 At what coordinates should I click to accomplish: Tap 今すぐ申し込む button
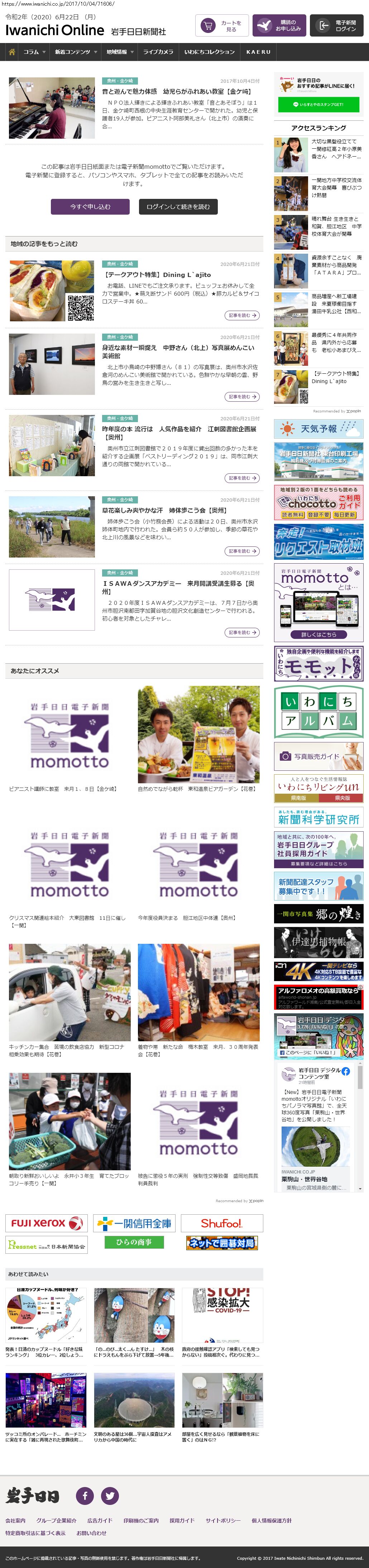pyautogui.click(x=90, y=207)
